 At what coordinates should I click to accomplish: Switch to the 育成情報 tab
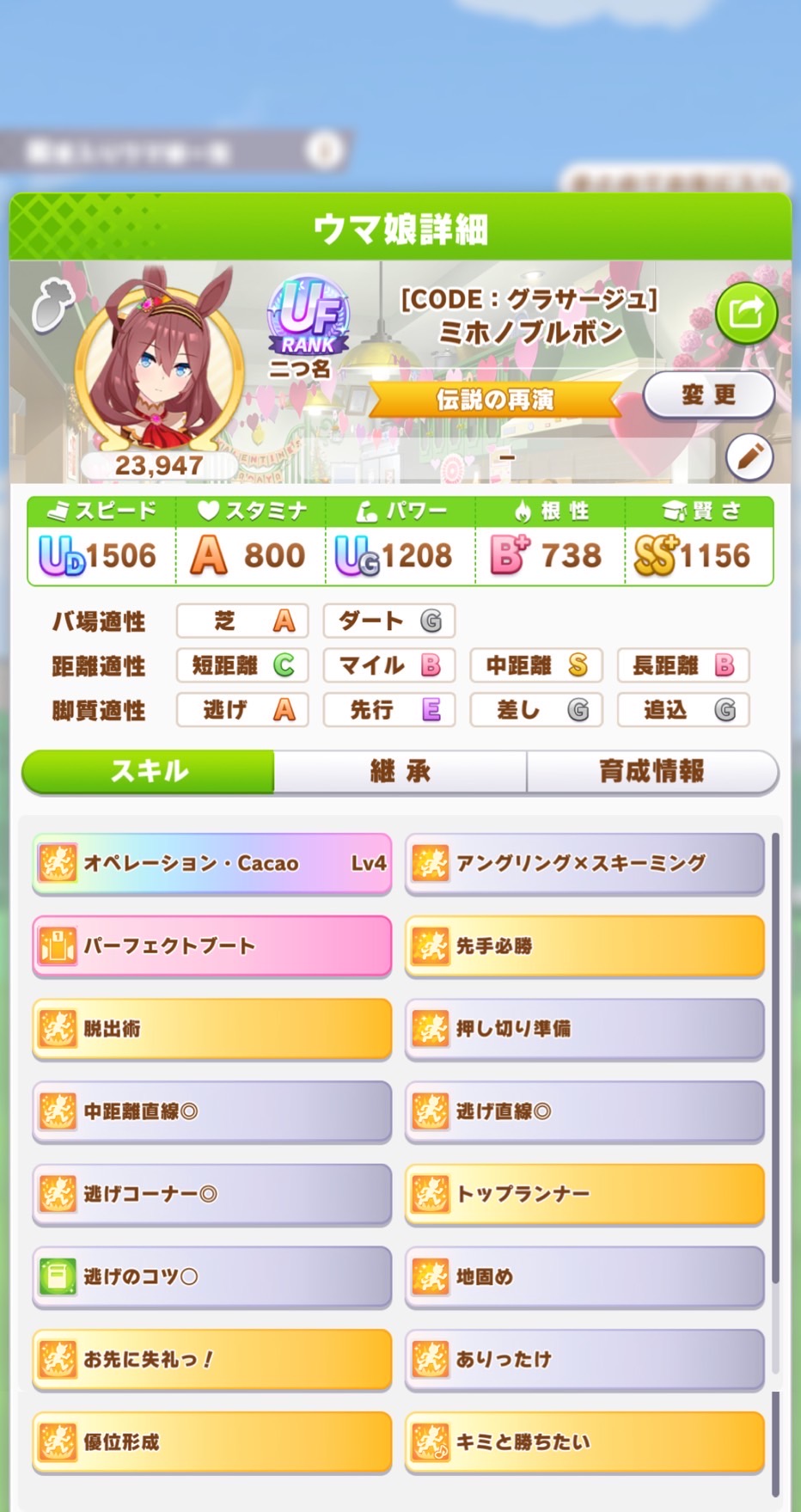[x=651, y=771]
